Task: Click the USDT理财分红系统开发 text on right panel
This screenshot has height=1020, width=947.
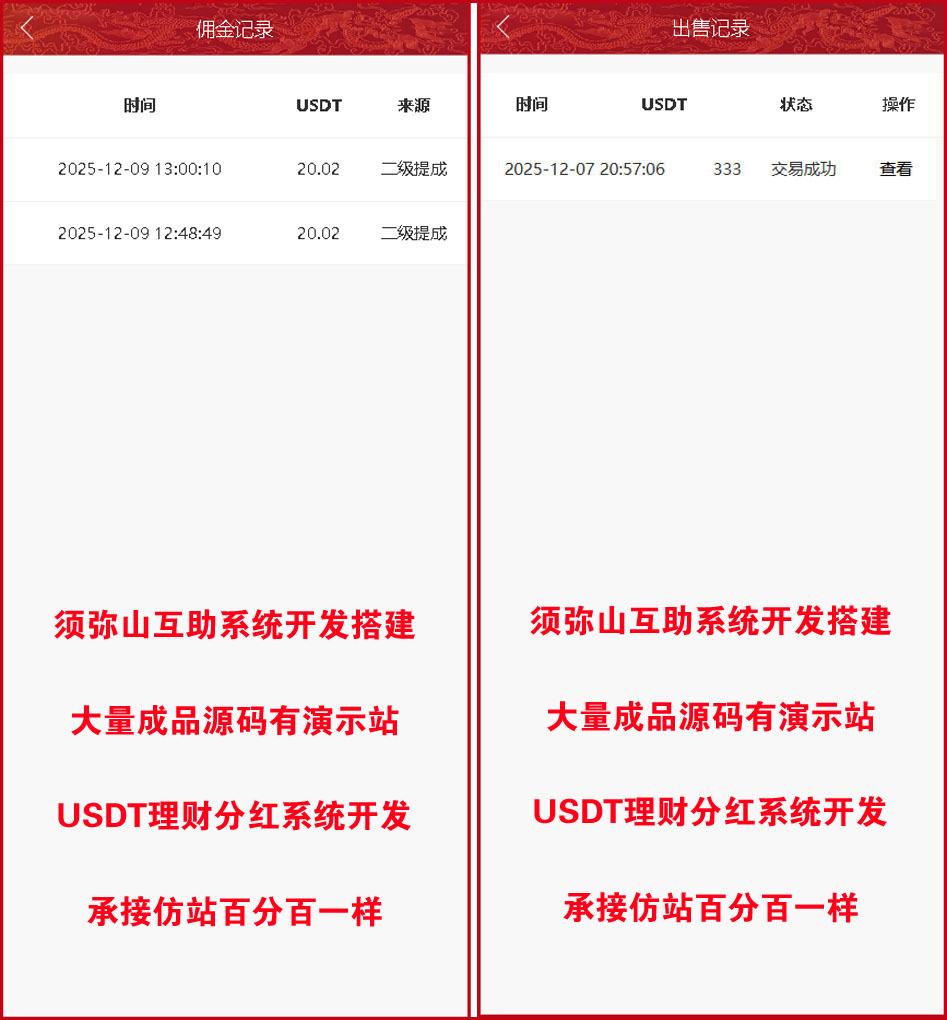Action: 710,814
